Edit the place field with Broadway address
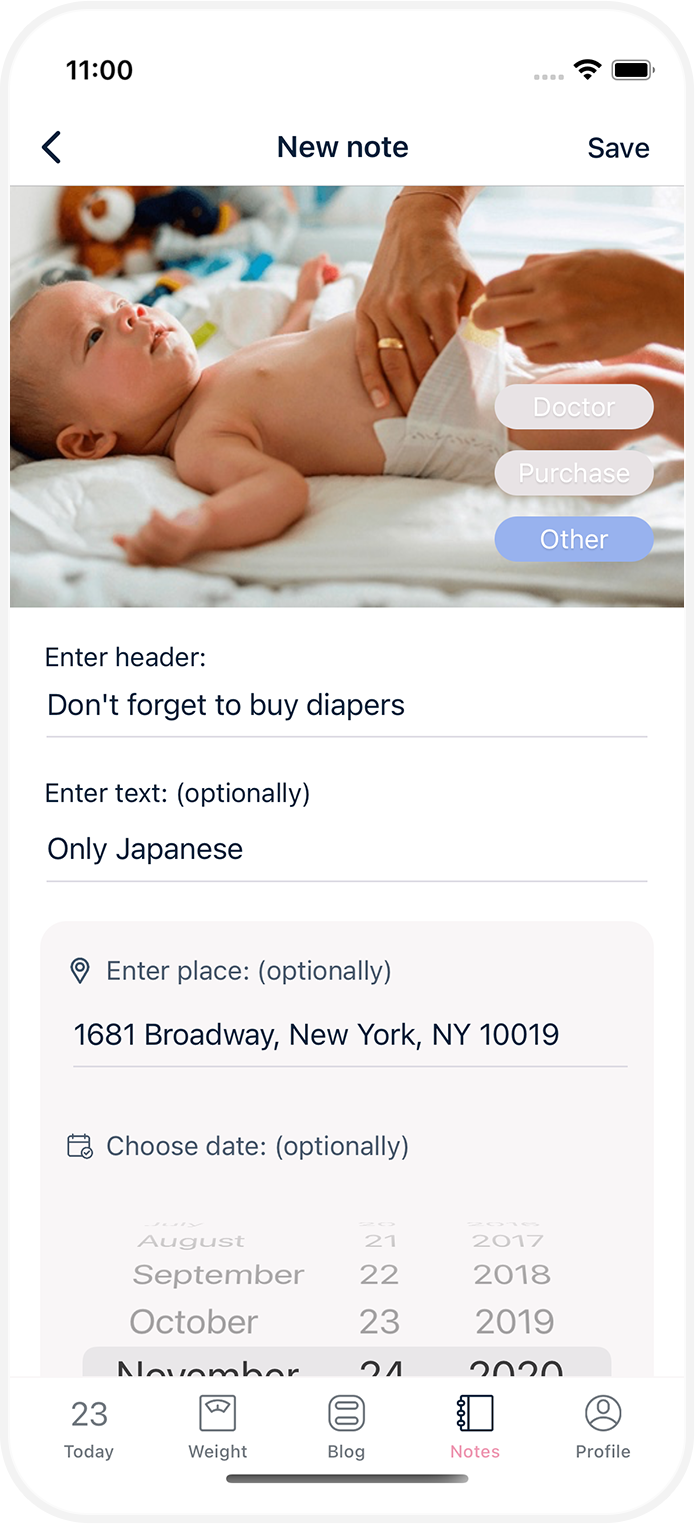The width and height of the screenshot is (696, 1524). click(350, 1034)
